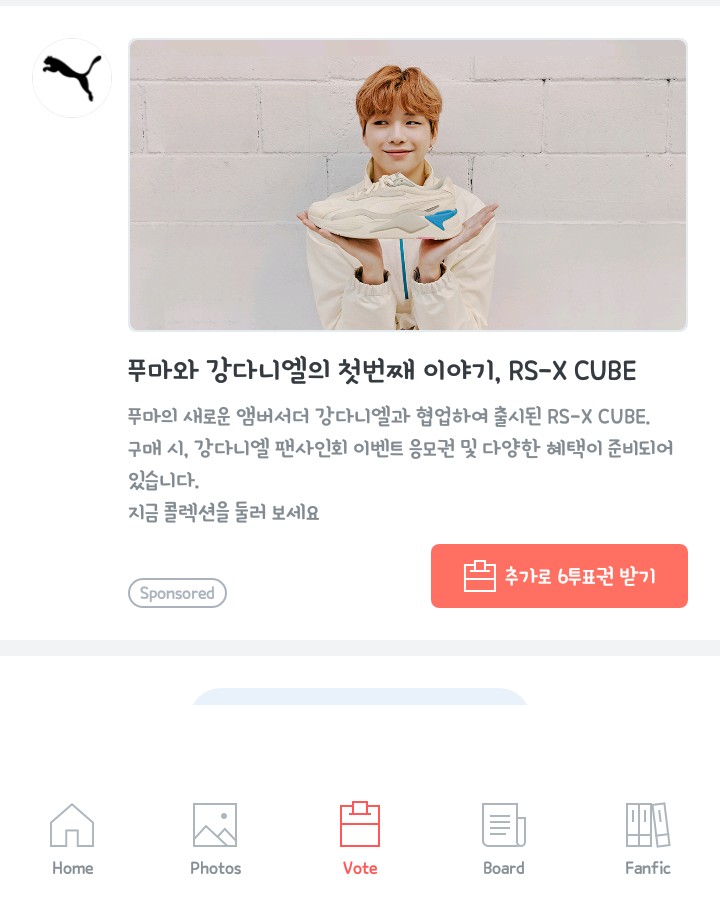This screenshot has width=720, height=897.
Task: Switch to the Photos tab
Action: coord(215,840)
